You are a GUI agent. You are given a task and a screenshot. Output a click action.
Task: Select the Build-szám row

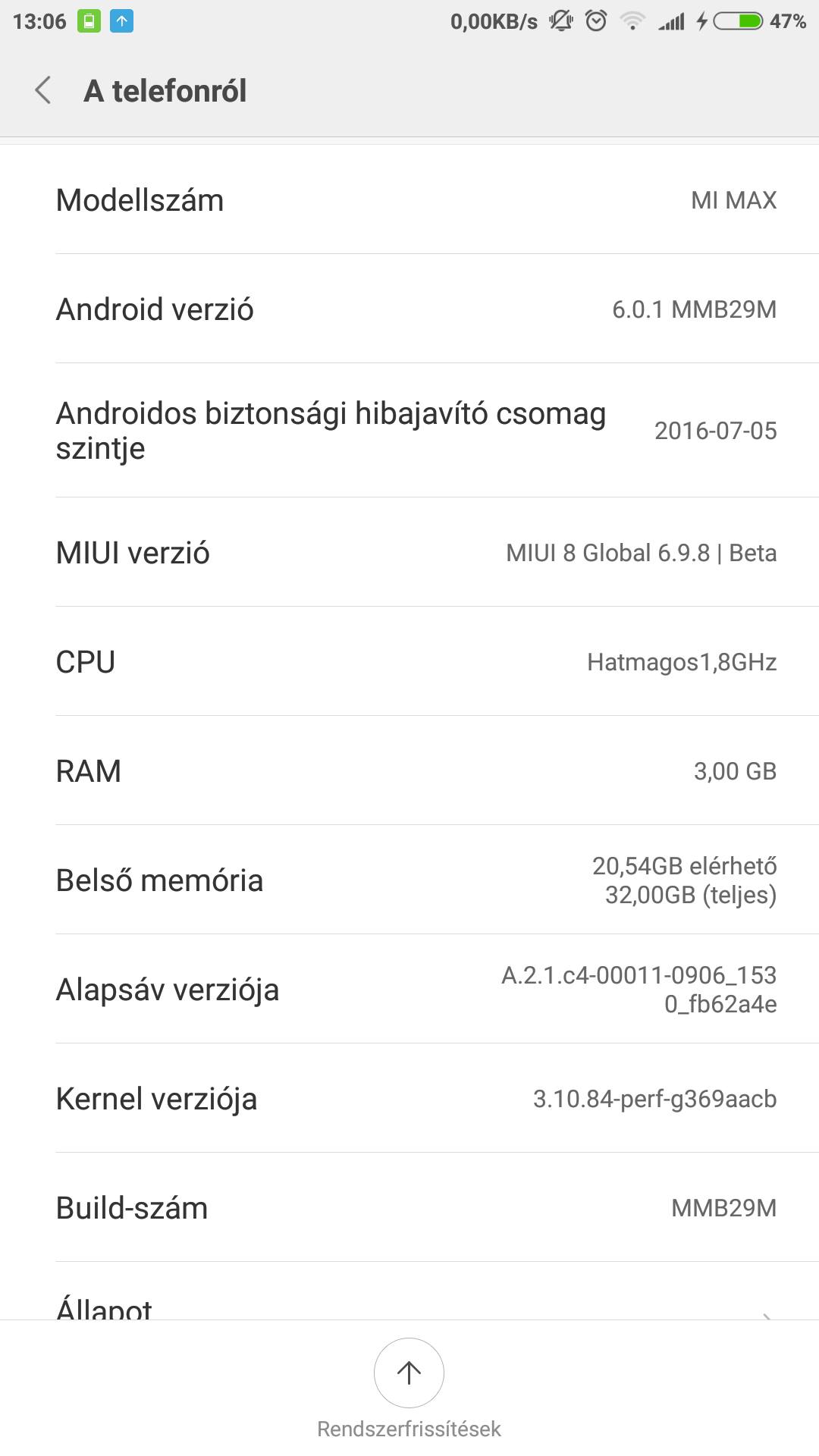409,1207
